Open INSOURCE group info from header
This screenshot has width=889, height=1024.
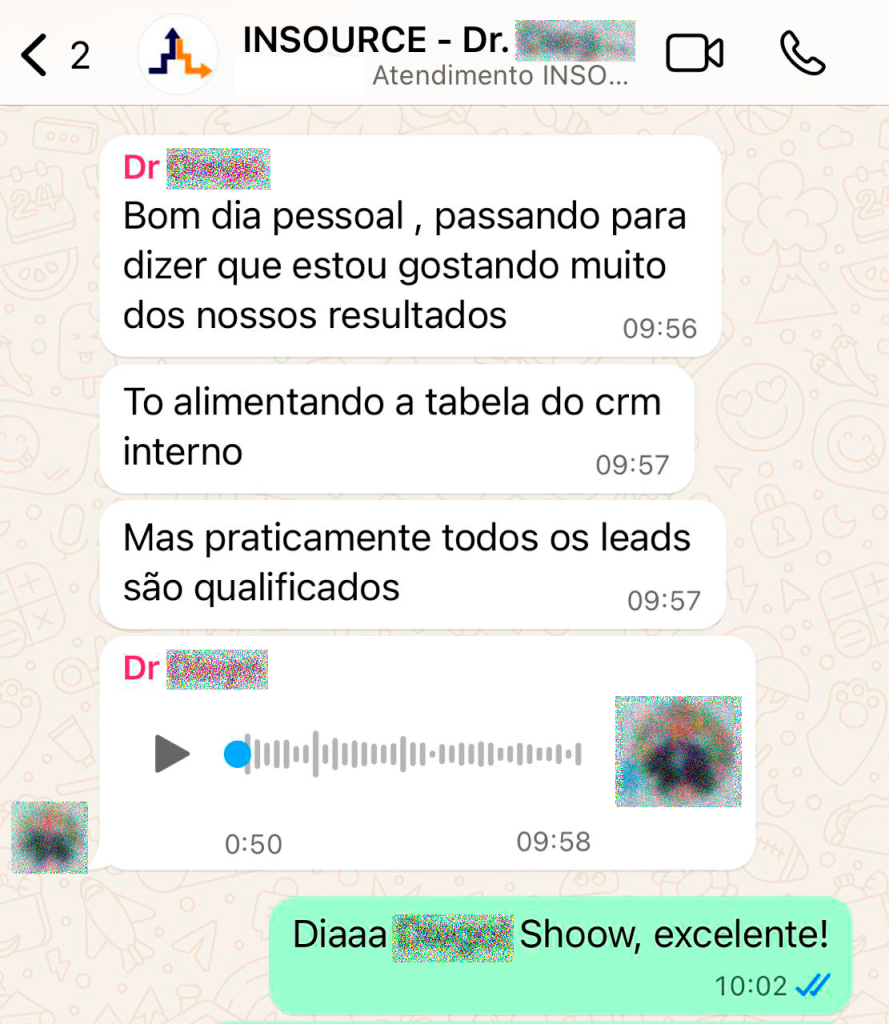click(x=437, y=54)
